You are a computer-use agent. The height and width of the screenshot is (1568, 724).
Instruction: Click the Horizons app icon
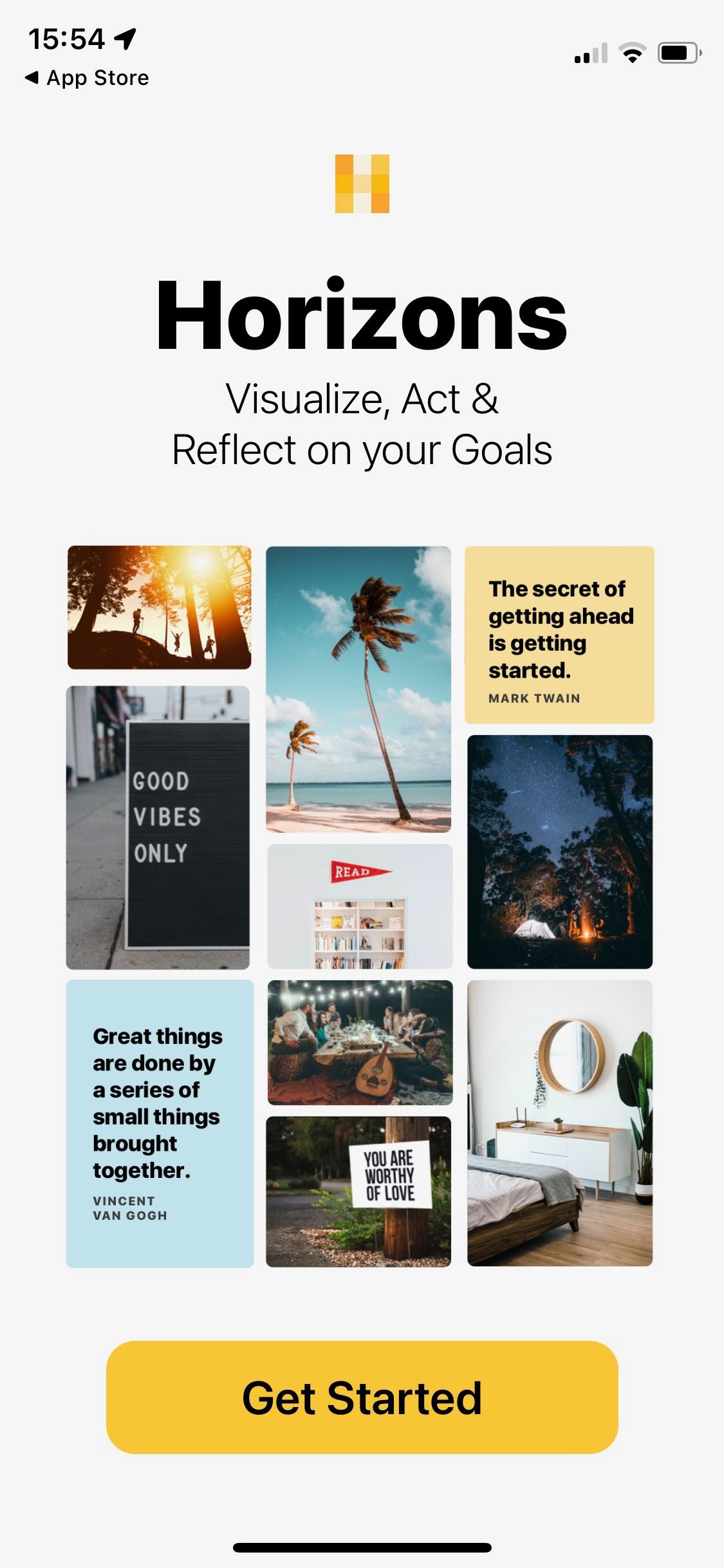(x=362, y=183)
